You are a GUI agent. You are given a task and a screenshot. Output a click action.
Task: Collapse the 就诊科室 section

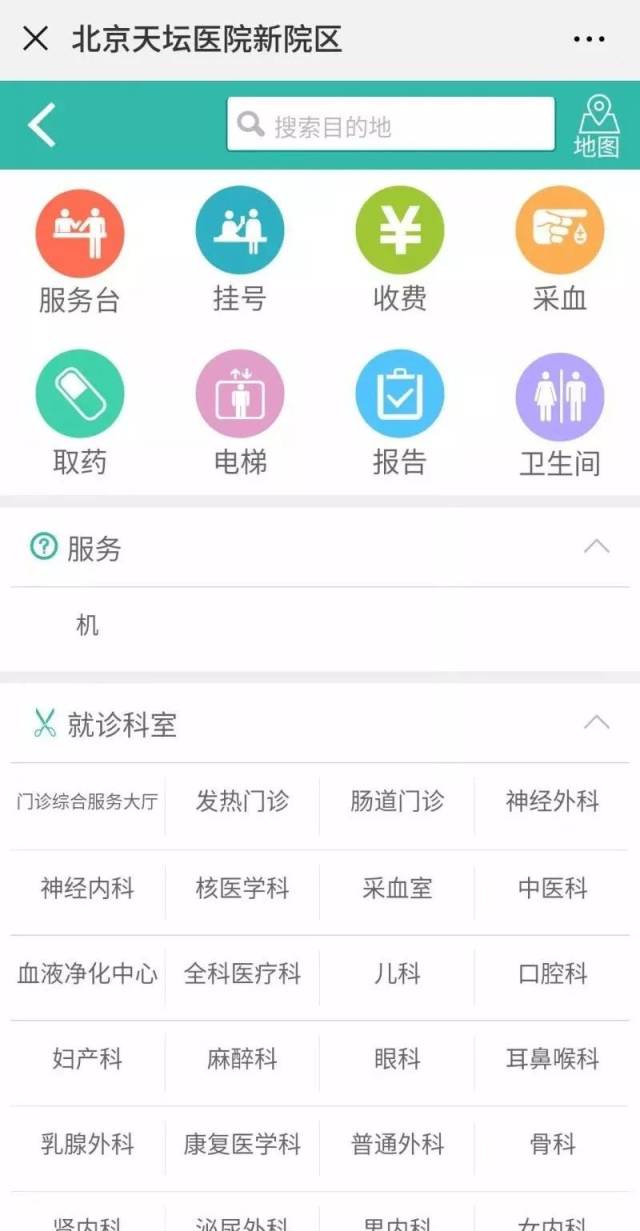pos(596,722)
